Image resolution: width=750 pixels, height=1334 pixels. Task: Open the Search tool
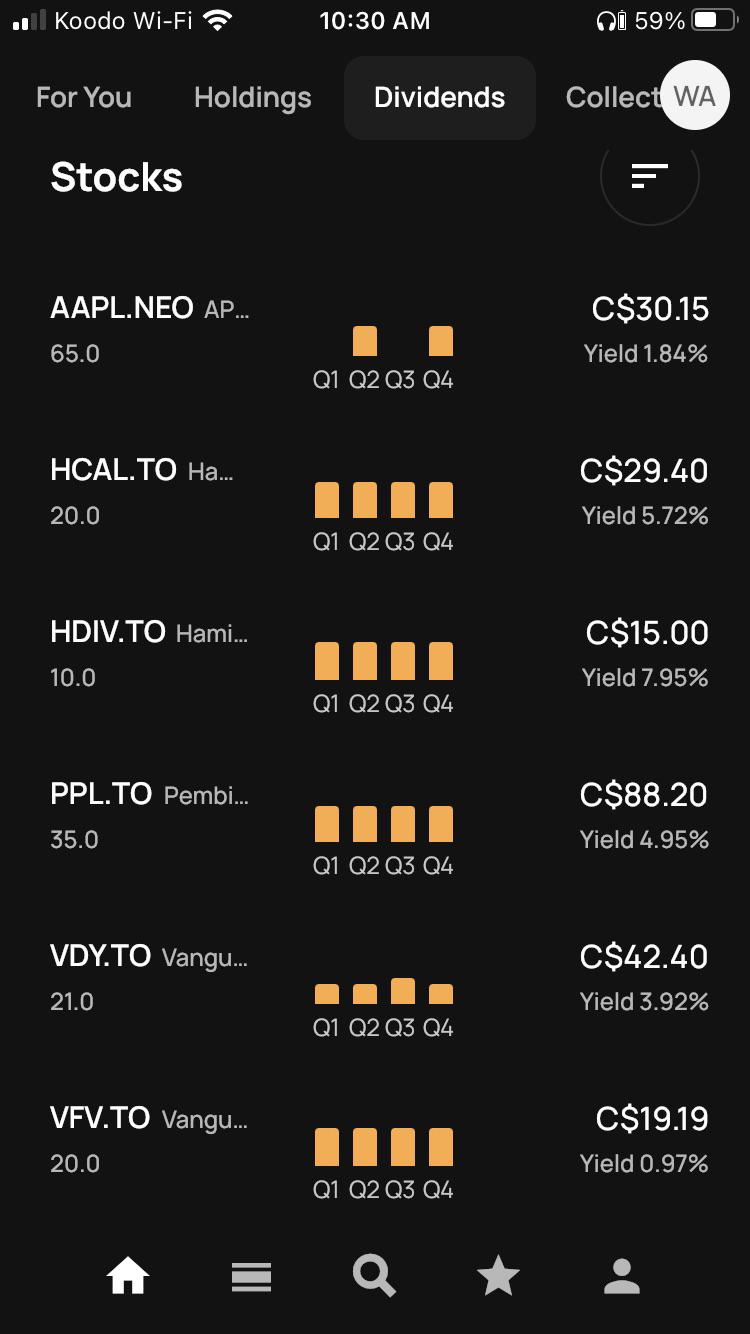click(374, 1276)
